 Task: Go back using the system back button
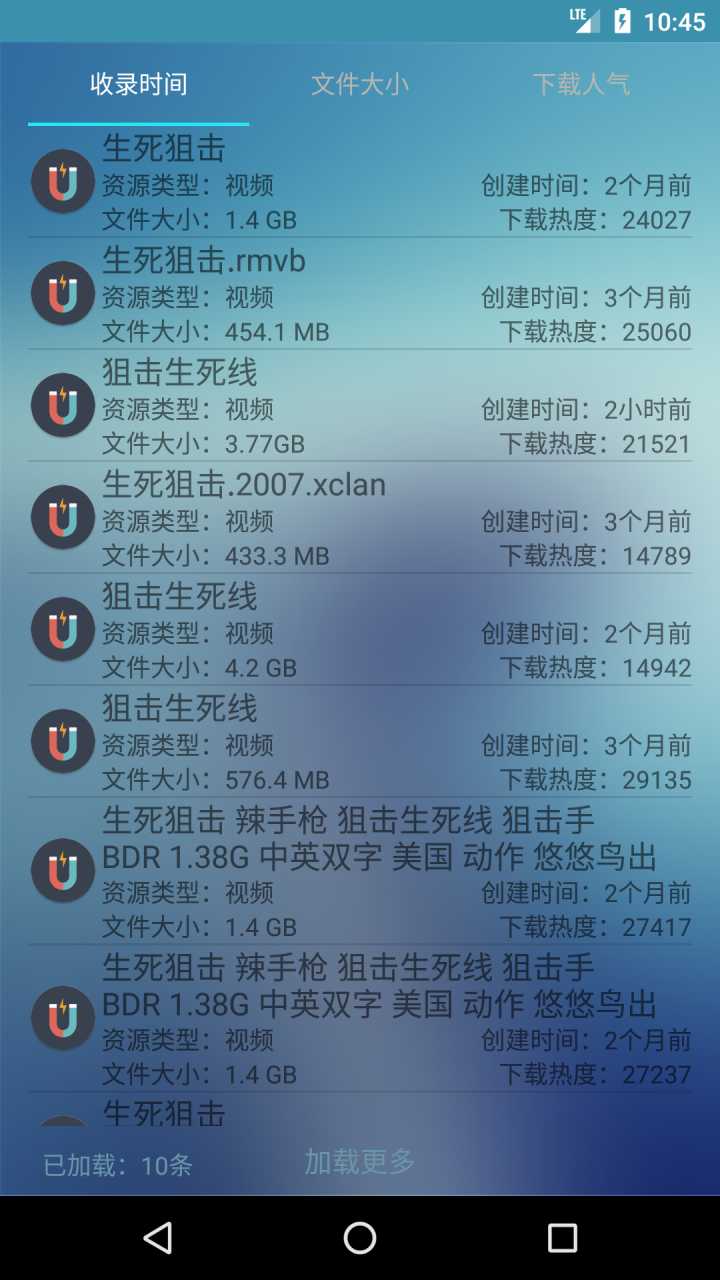158,1238
